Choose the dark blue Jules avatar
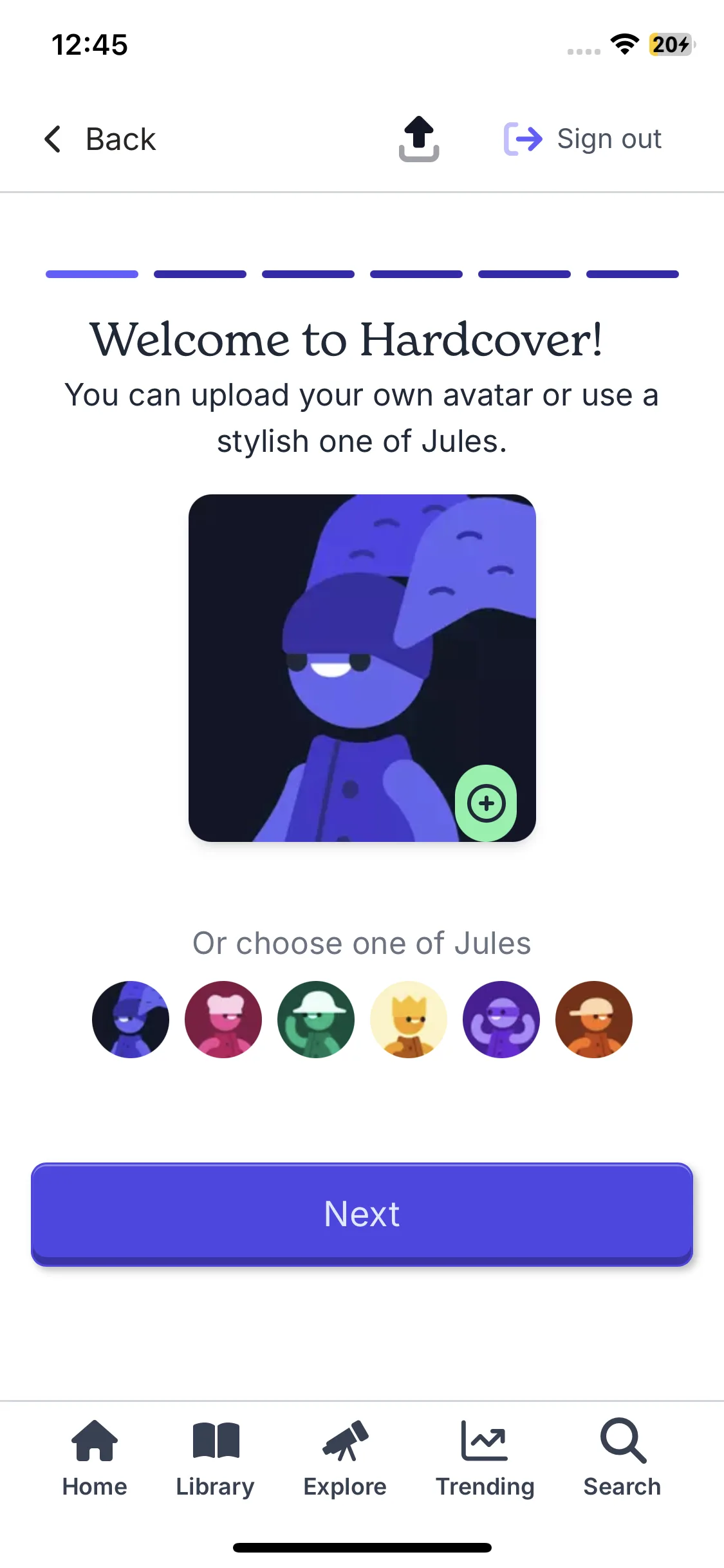The image size is (724, 1568). 131,1020
